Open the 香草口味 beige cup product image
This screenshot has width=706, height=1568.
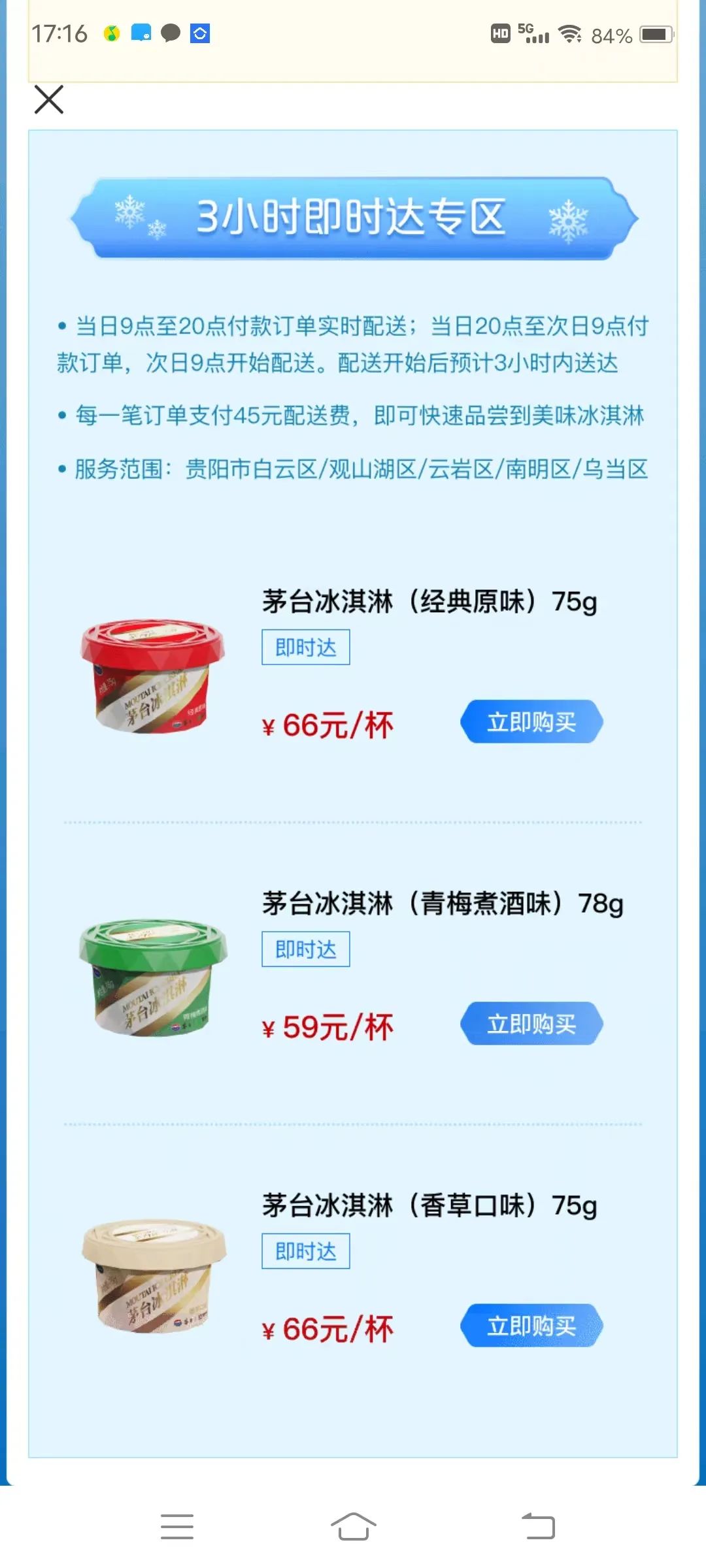coord(153,1277)
